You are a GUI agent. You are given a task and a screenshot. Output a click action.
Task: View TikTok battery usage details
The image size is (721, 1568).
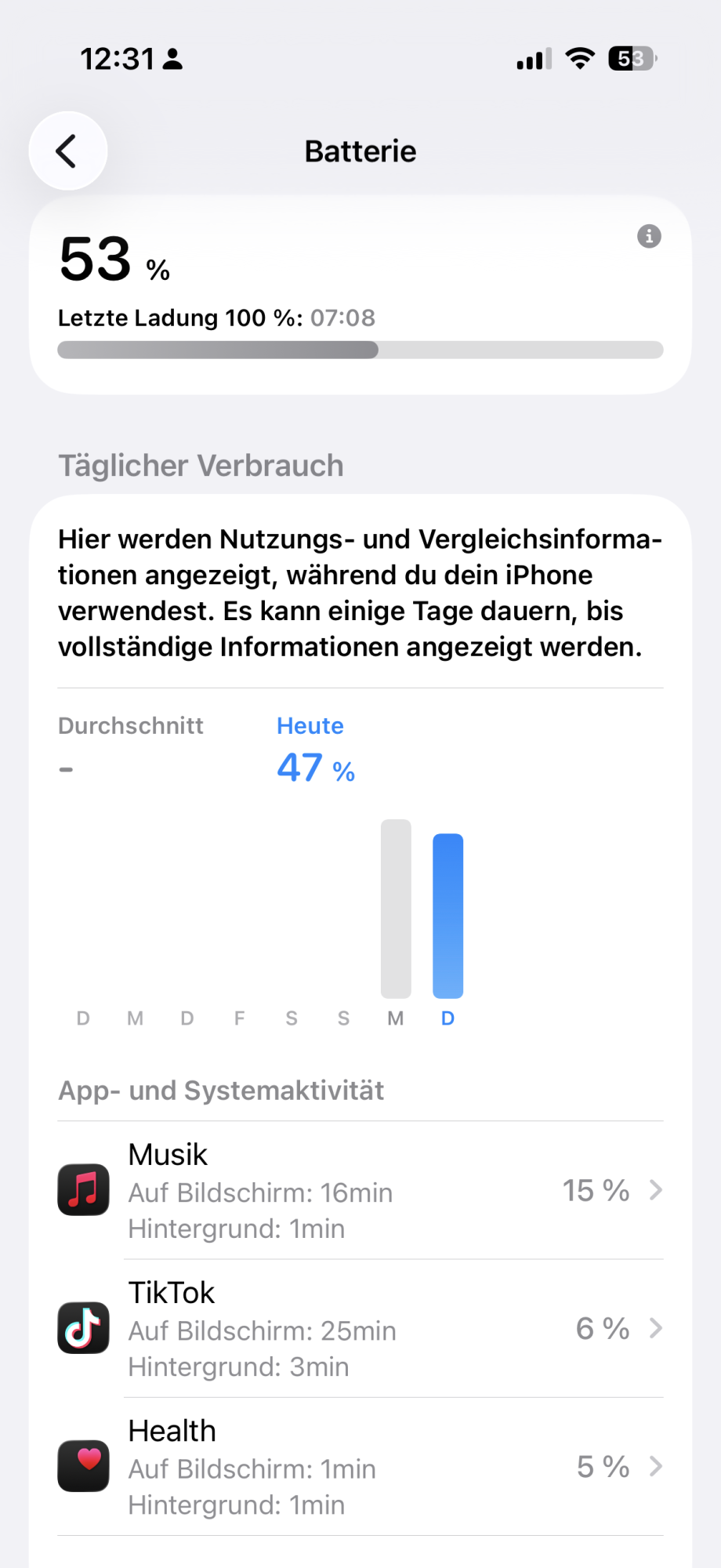360,1329
